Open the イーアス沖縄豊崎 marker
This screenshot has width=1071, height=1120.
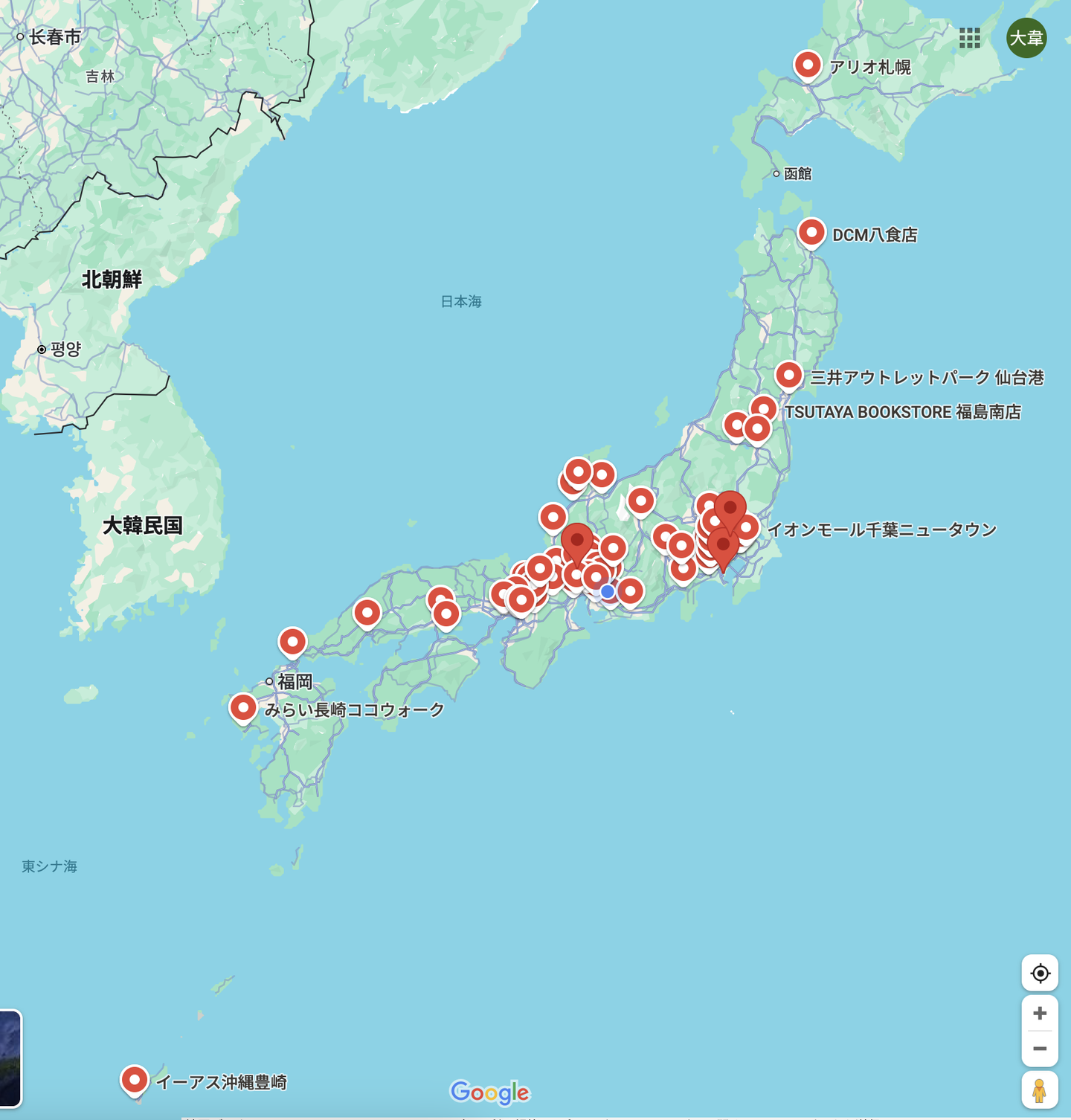(x=135, y=1080)
